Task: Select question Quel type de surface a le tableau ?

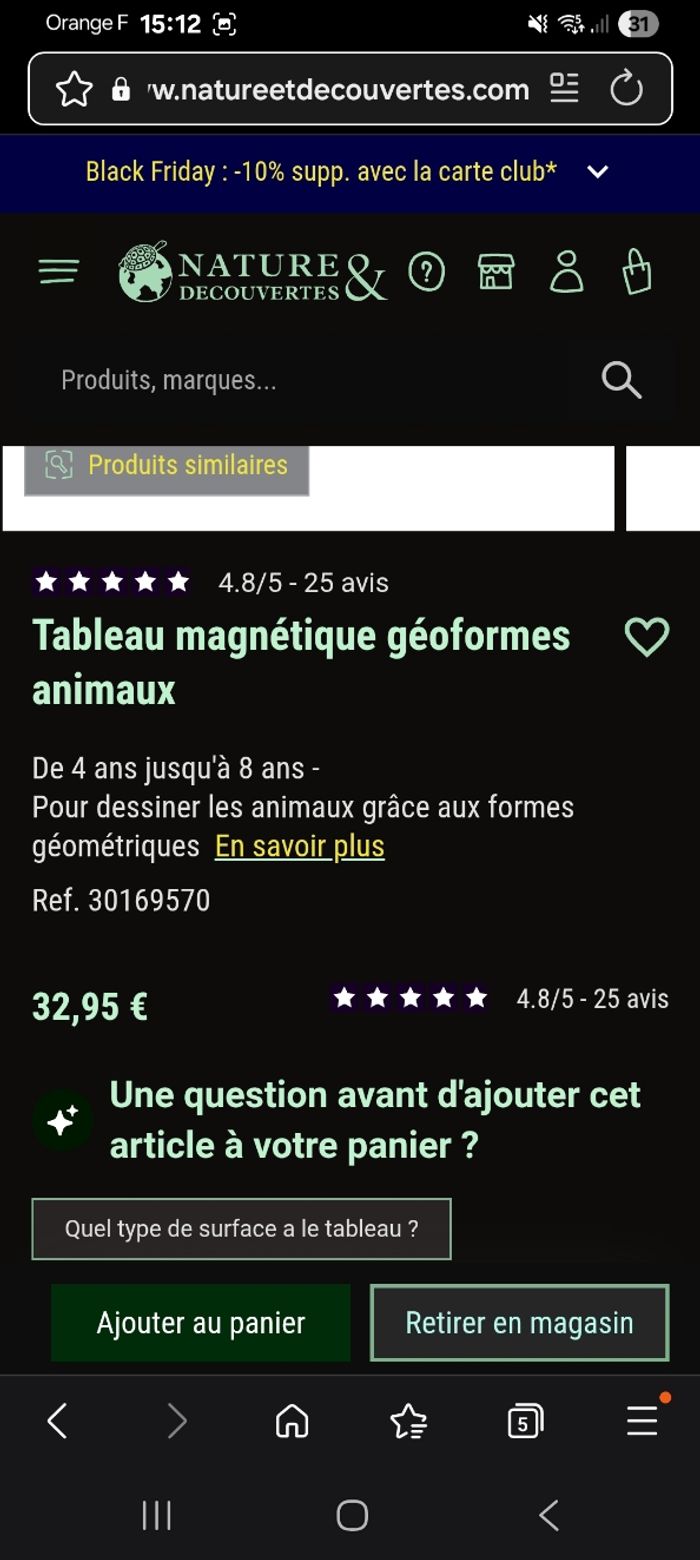Action: [x=241, y=1229]
